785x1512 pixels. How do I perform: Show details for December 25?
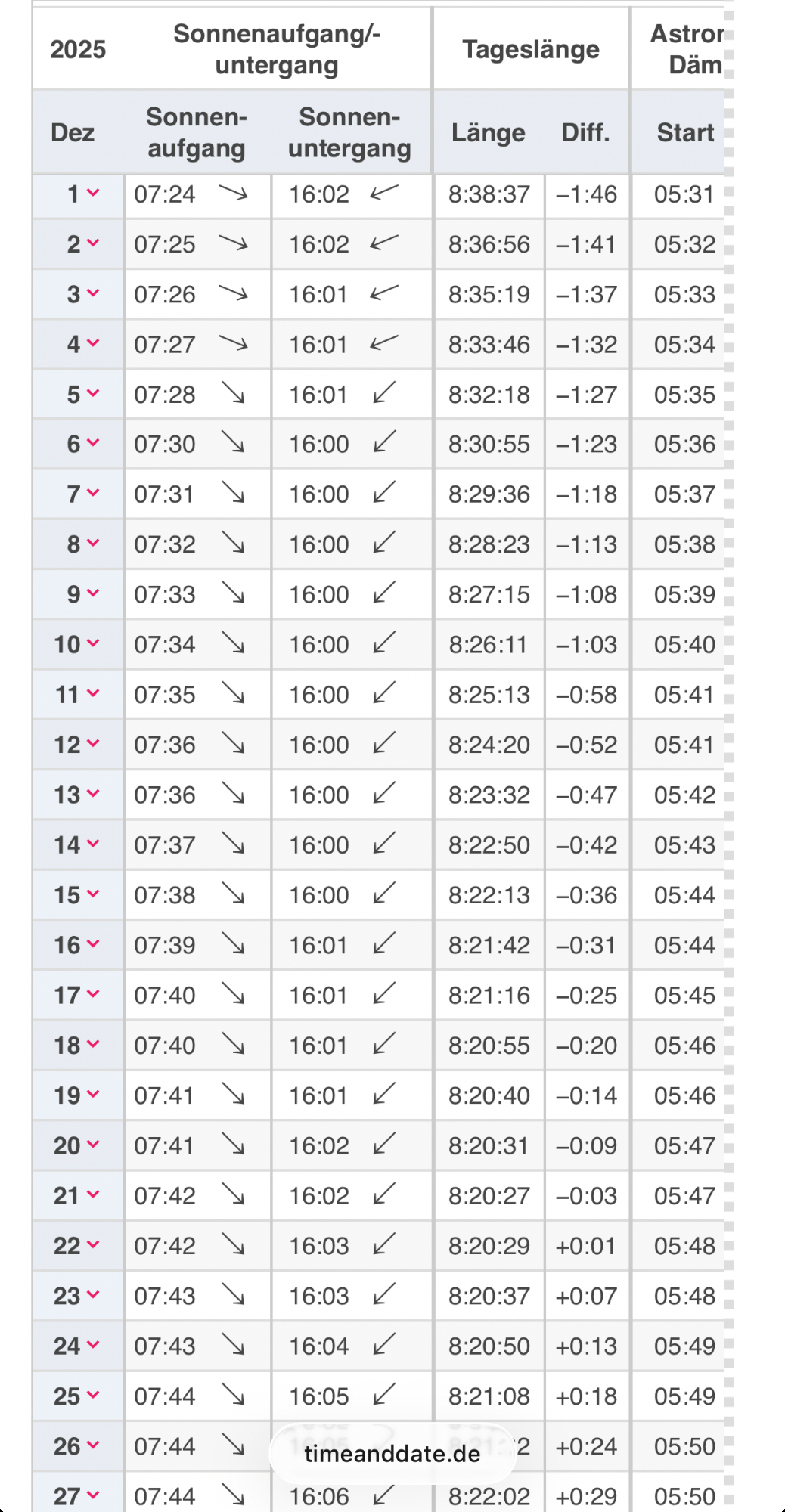point(93,1396)
